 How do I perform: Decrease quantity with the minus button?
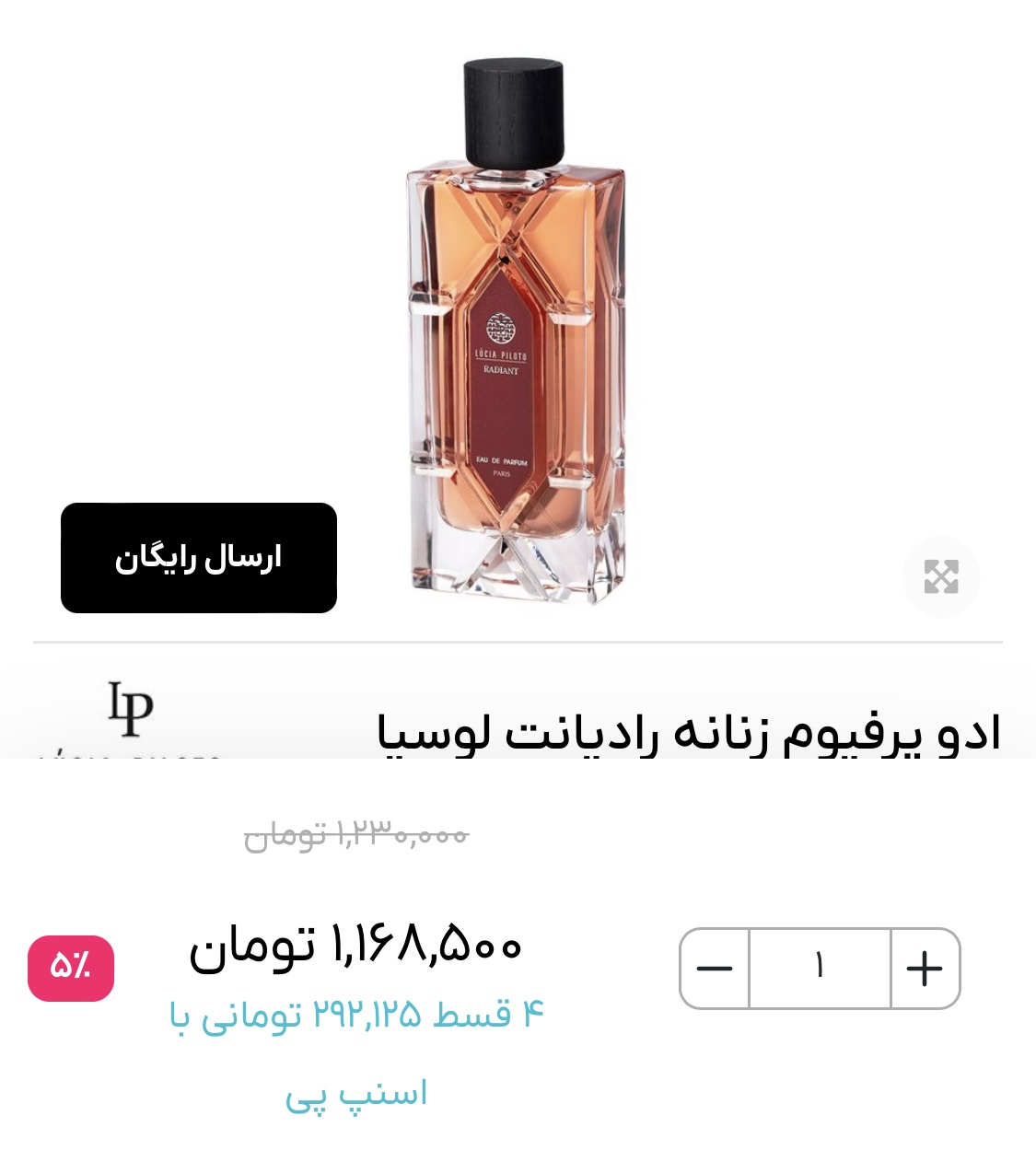[715, 969]
